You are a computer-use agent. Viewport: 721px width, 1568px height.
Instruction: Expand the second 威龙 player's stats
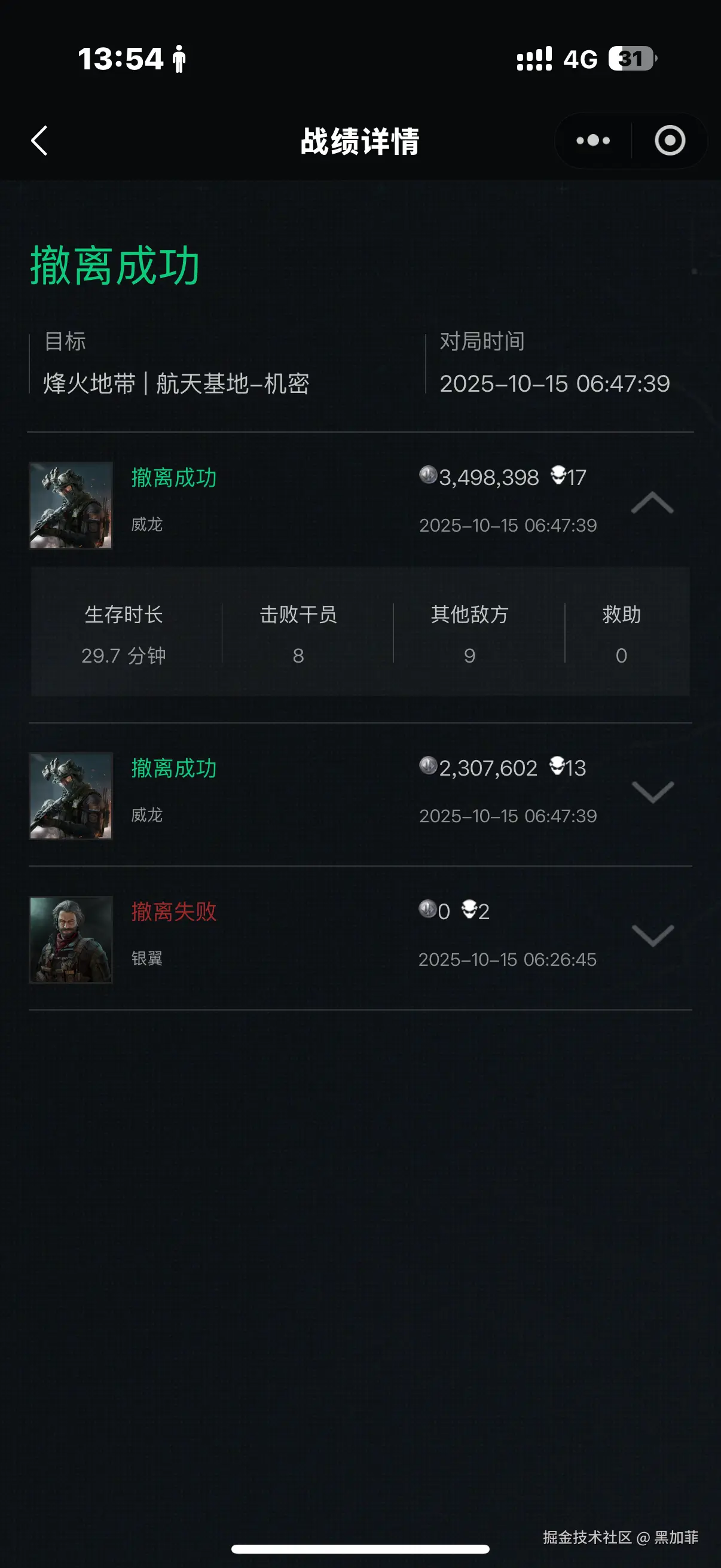(x=654, y=792)
